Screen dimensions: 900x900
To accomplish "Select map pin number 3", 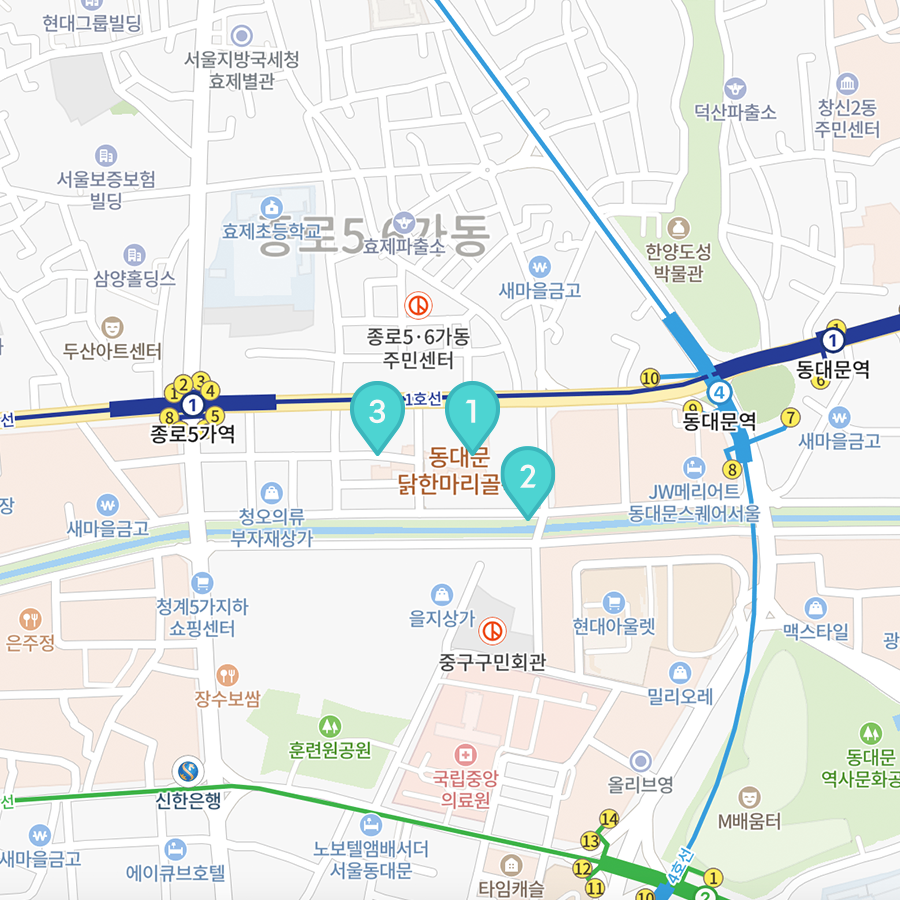I will pos(377,417).
